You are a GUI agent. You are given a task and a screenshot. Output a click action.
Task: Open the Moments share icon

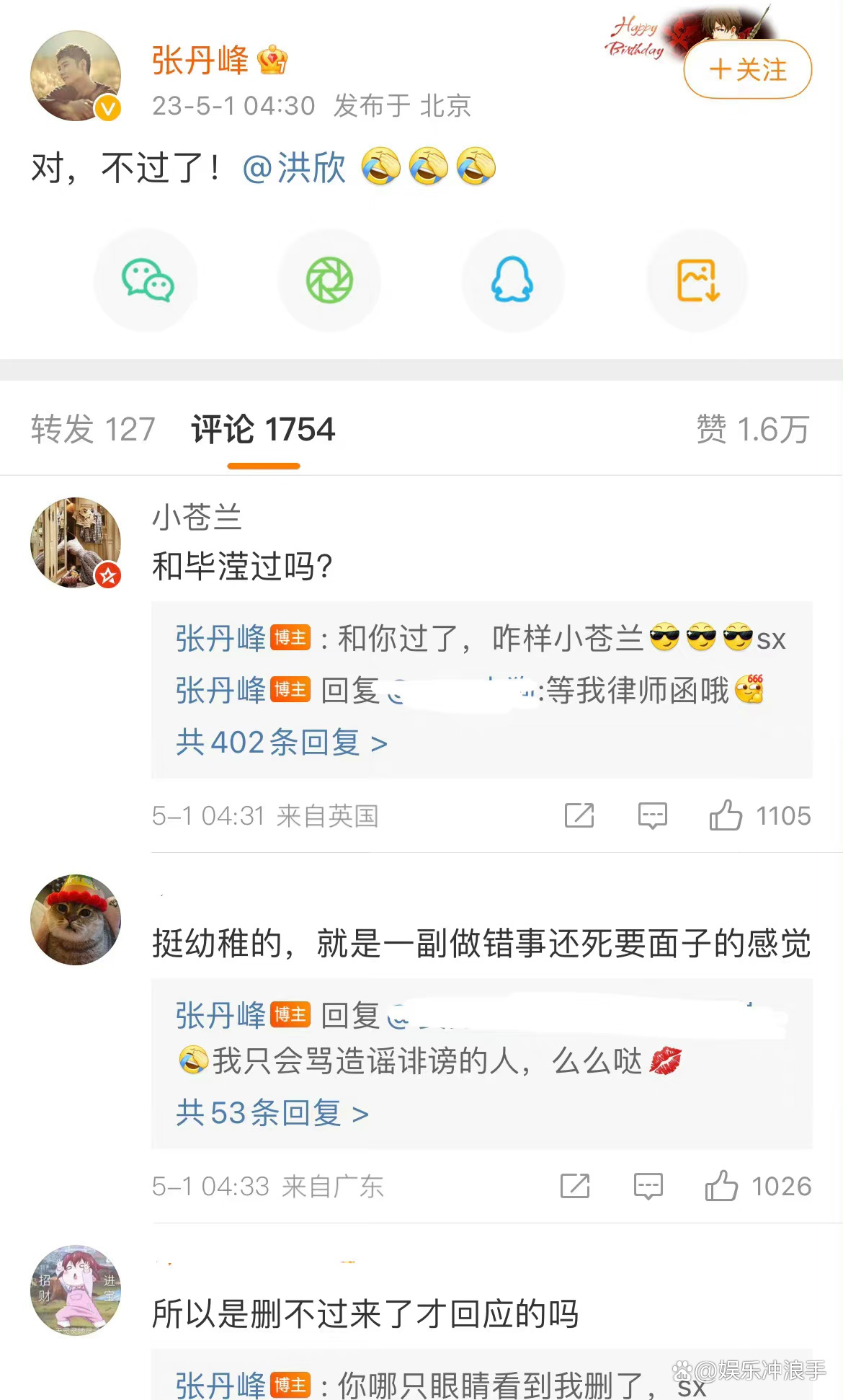pyautogui.click(x=329, y=280)
